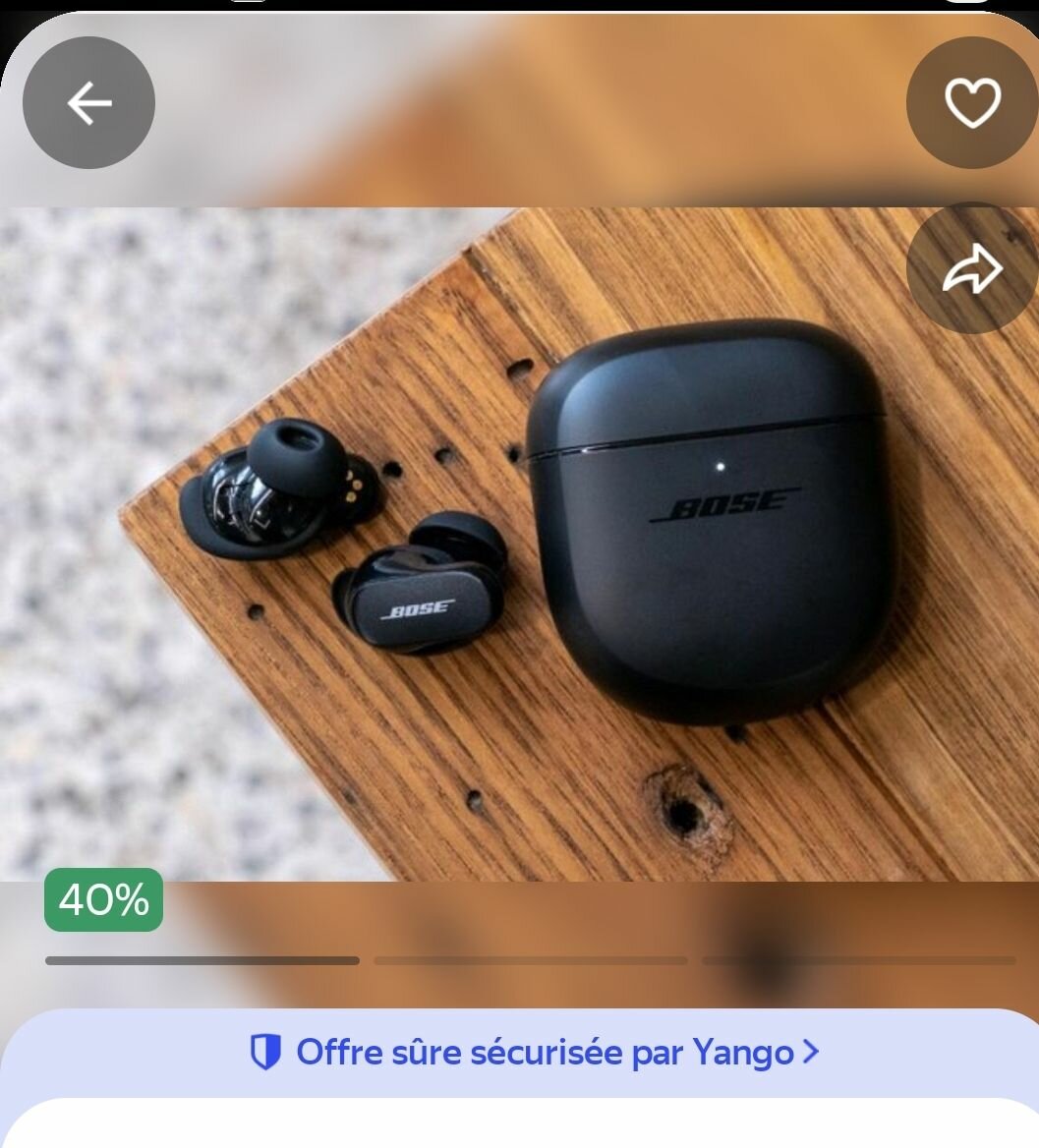Open 'Offre sûre sécurisée par Yango' details
The width and height of the screenshot is (1039, 1148).
(534, 1052)
